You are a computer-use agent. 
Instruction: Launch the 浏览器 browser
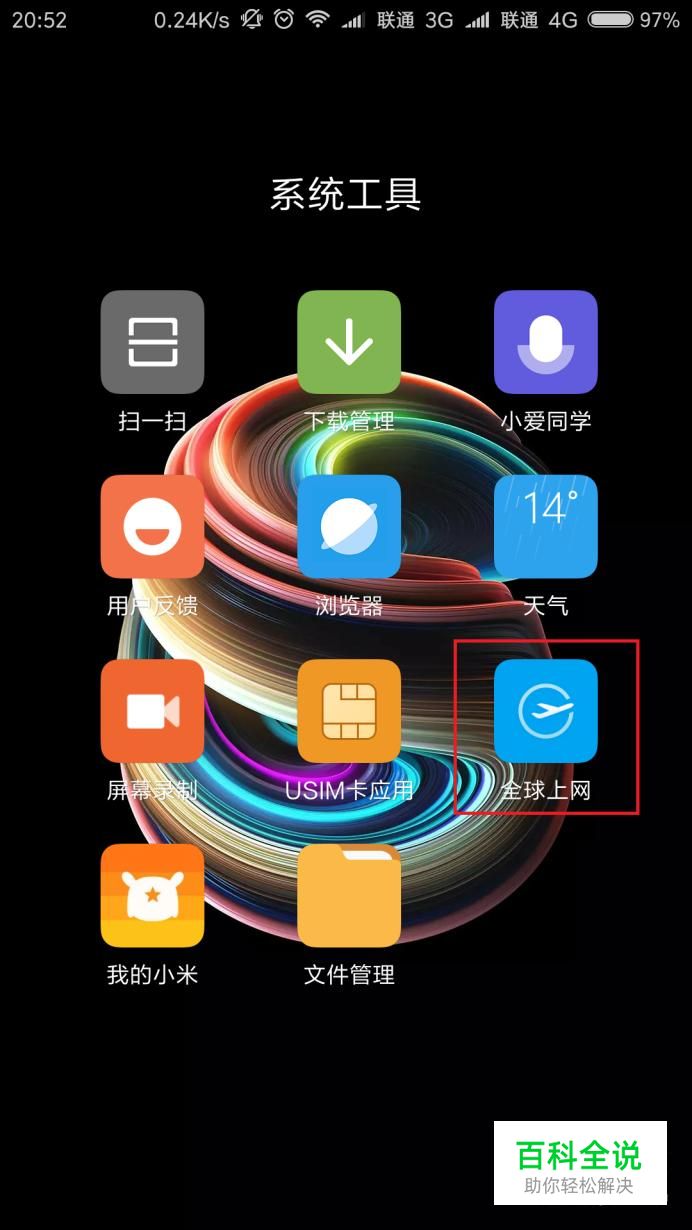click(x=349, y=526)
